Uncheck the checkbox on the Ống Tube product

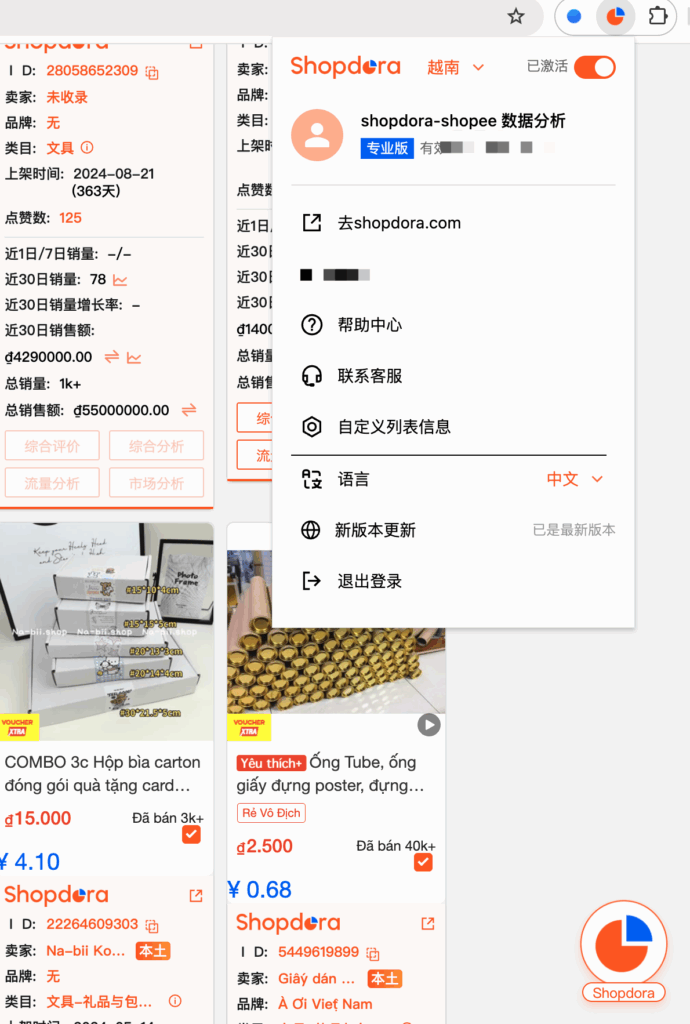point(423,862)
